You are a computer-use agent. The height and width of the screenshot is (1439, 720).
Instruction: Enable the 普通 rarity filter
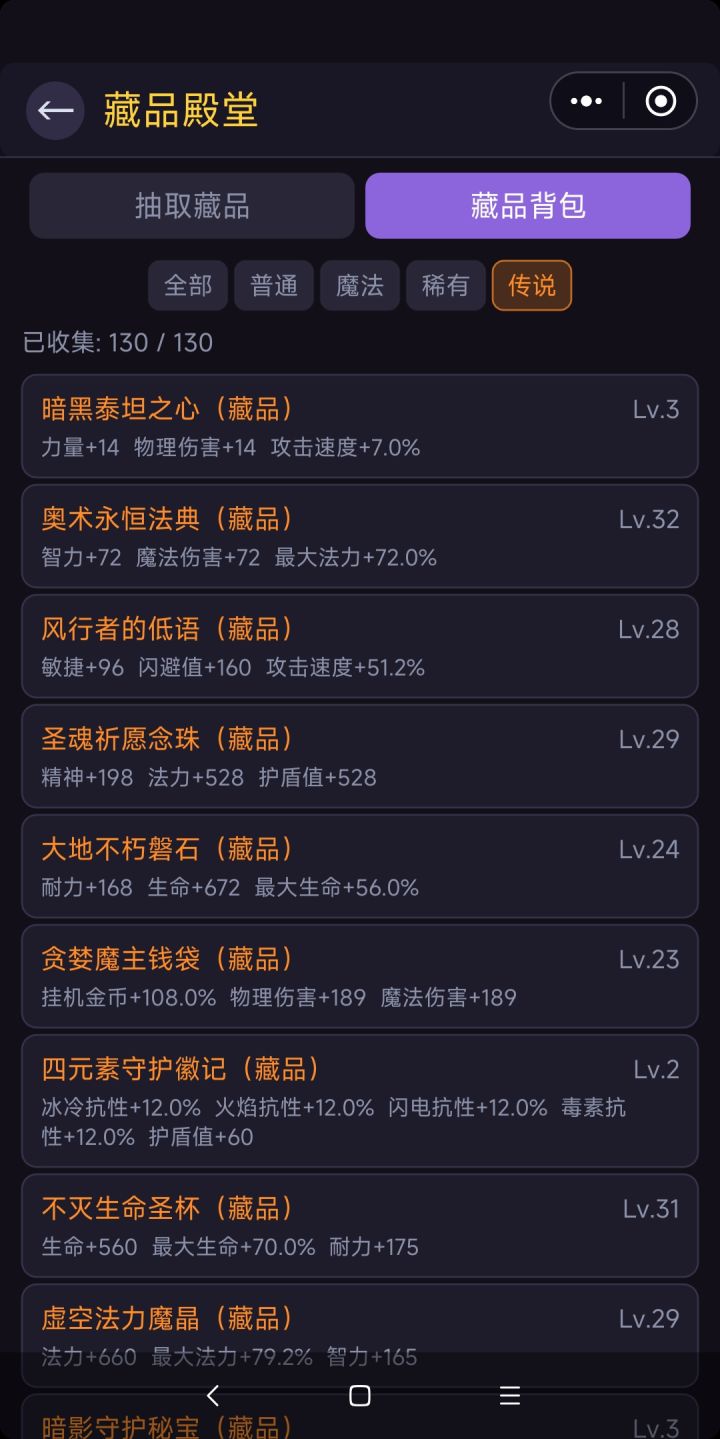click(273, 285)
